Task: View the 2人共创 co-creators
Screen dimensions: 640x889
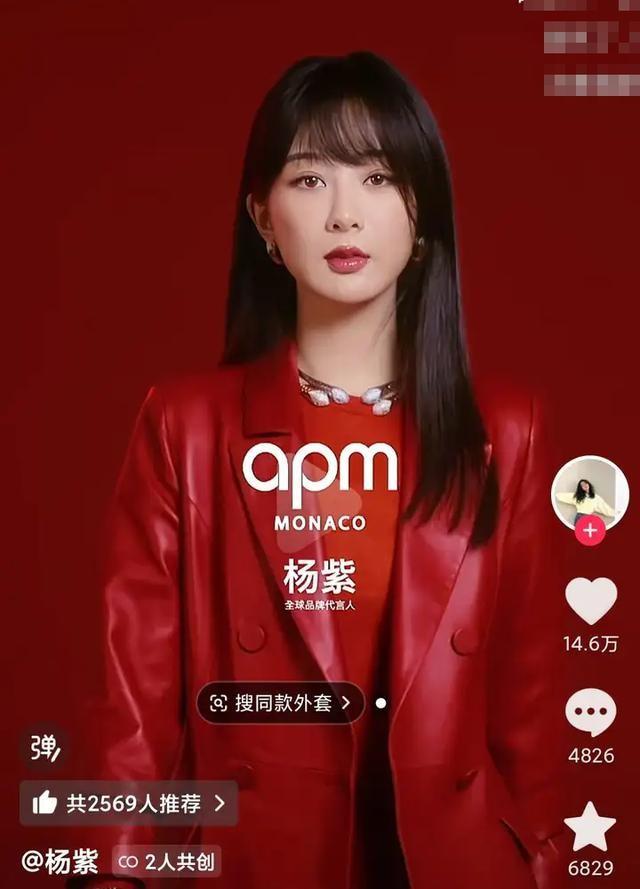Action: pyautogui.click(x=166, y=861)
